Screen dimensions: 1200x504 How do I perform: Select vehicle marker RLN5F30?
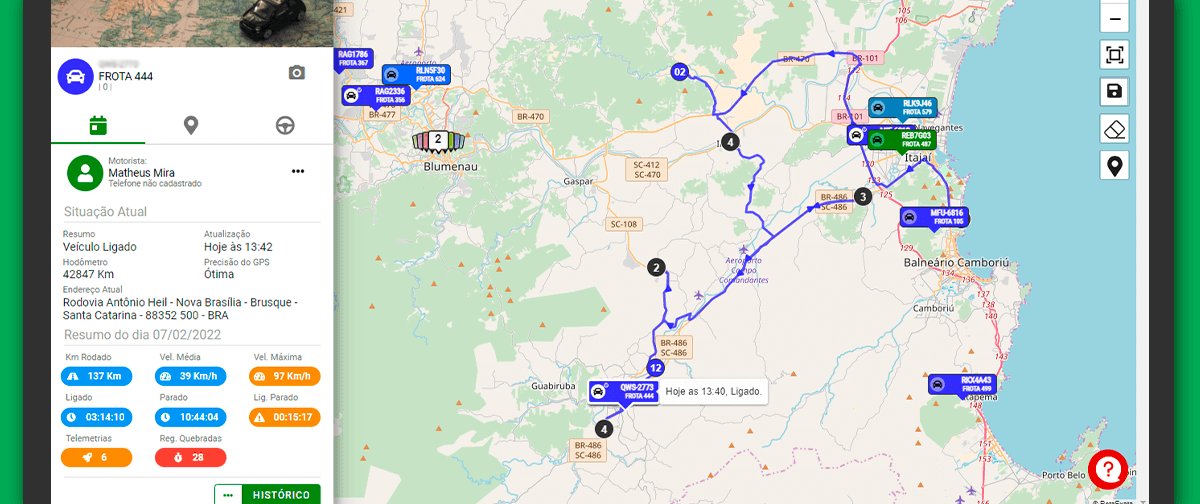tap(417, 75)
